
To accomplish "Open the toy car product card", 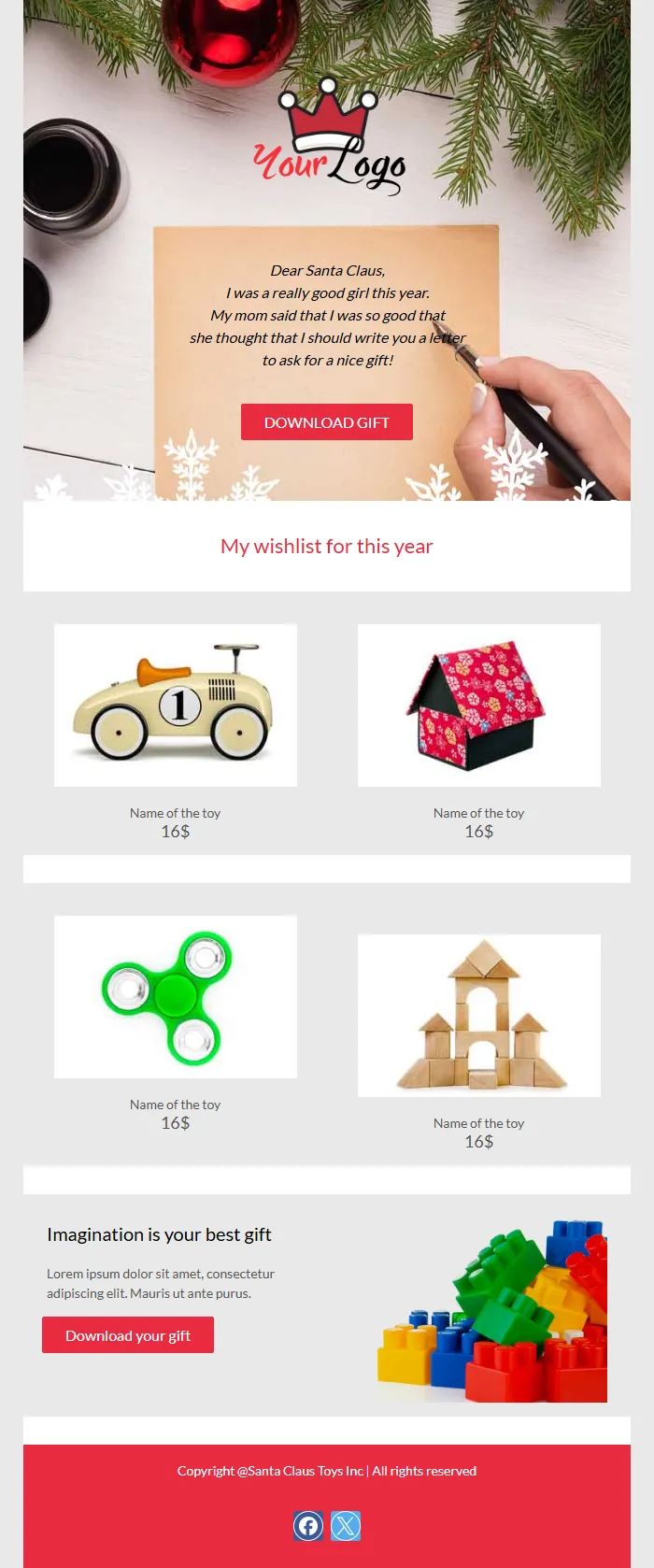I will pyautogui.click(x=176, y=706).
